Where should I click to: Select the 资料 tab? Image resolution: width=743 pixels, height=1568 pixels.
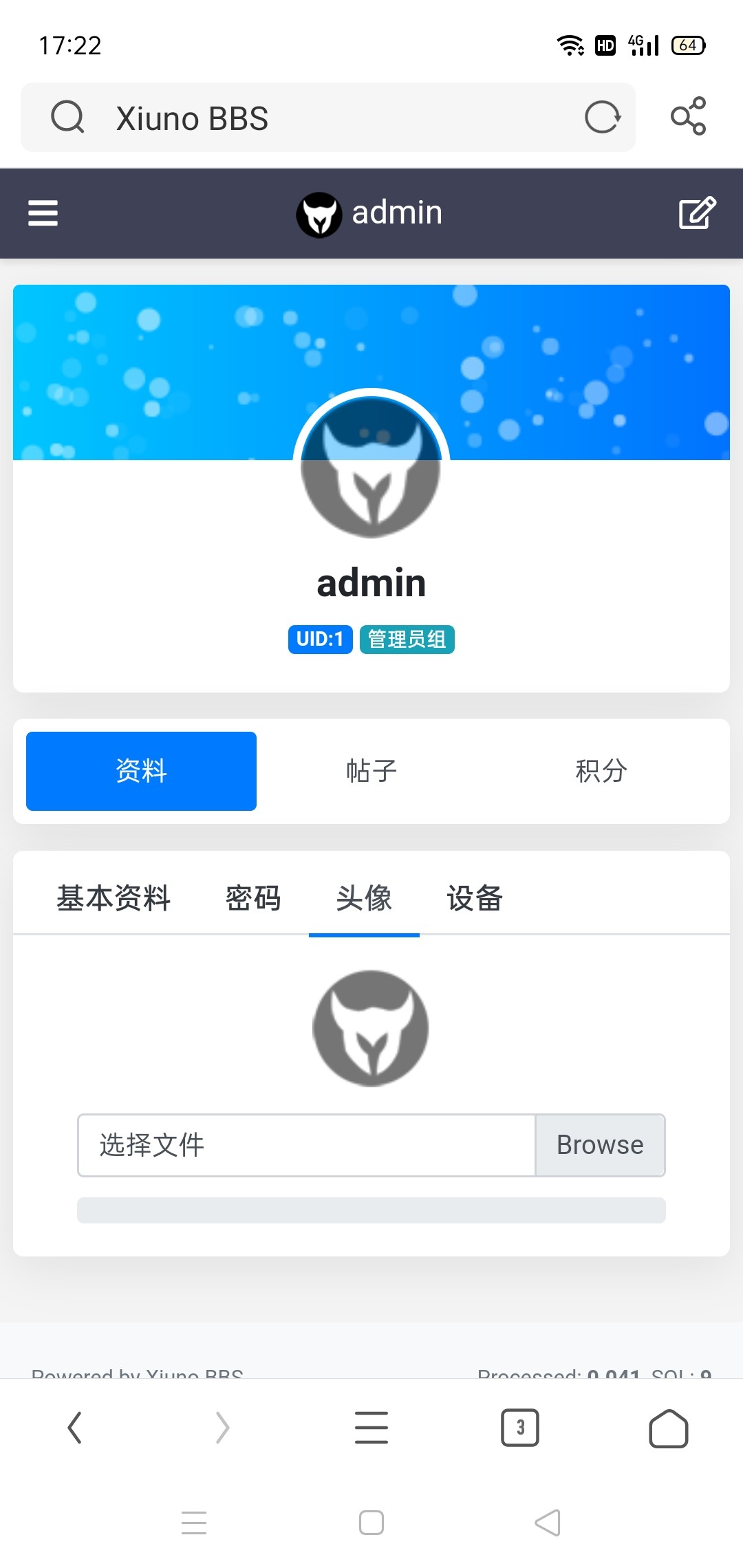pos(141,771)
